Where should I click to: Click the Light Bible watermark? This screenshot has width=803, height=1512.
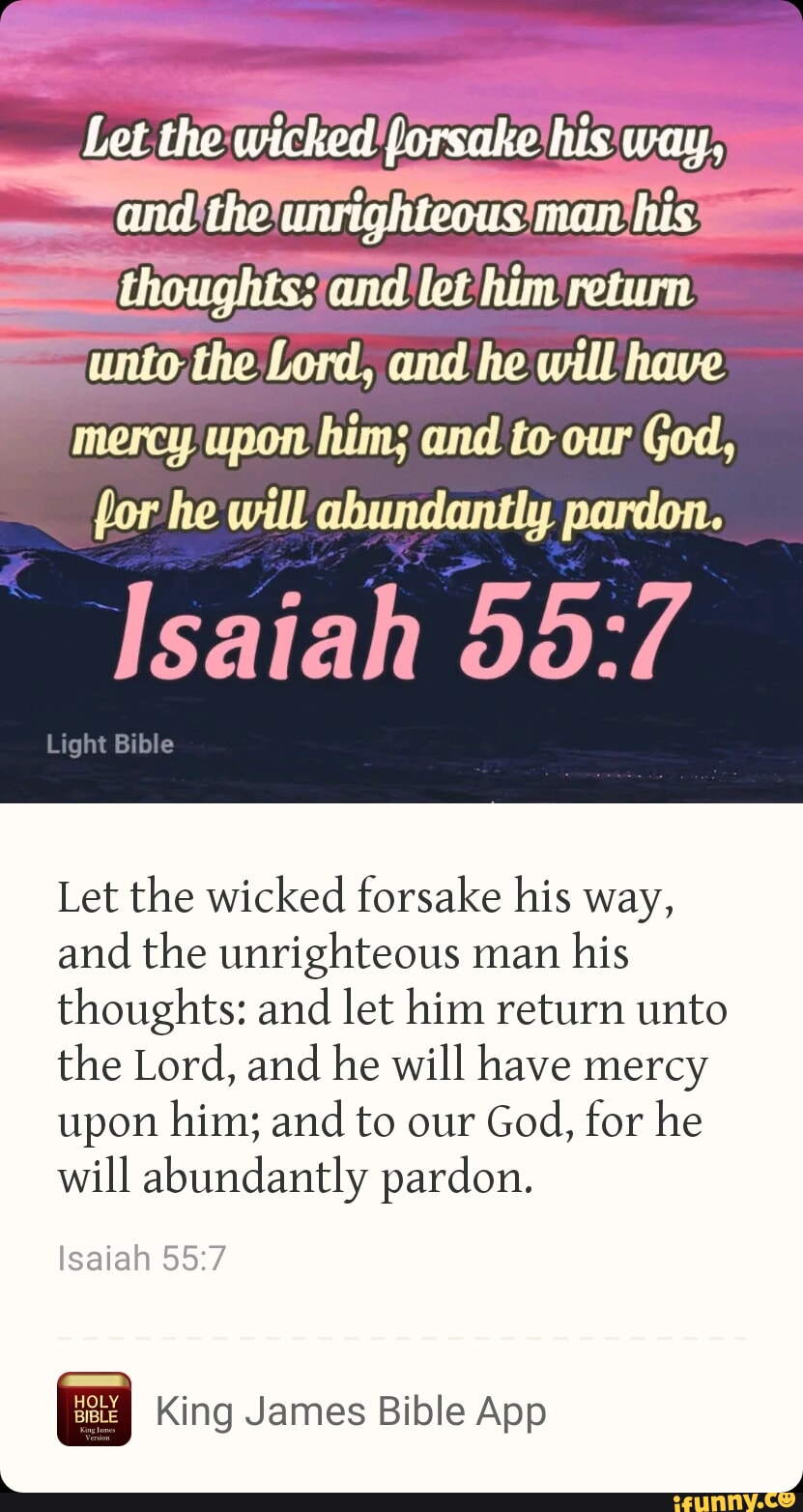point(109,743)
